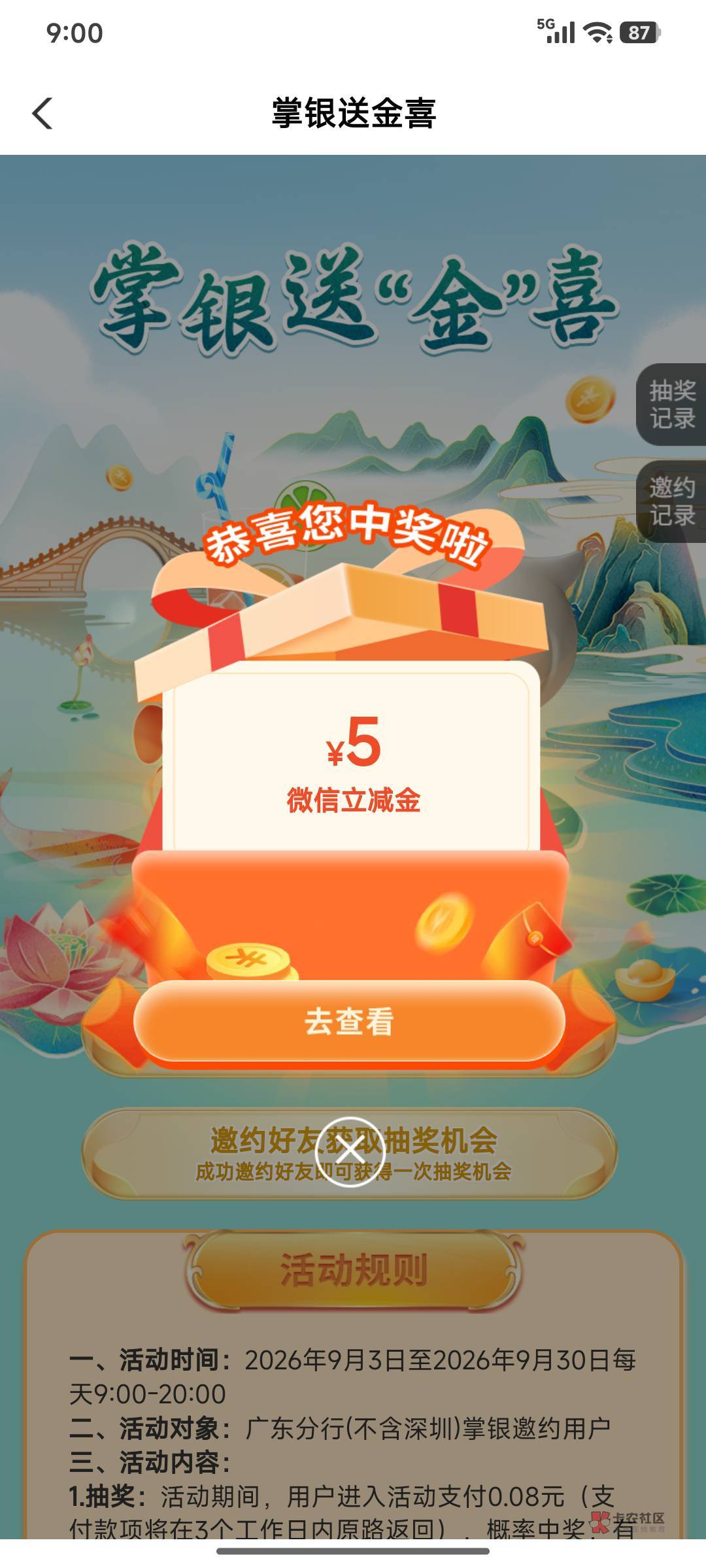
Task: Go back using the header arrow
Action: click(x=42, y=114)
